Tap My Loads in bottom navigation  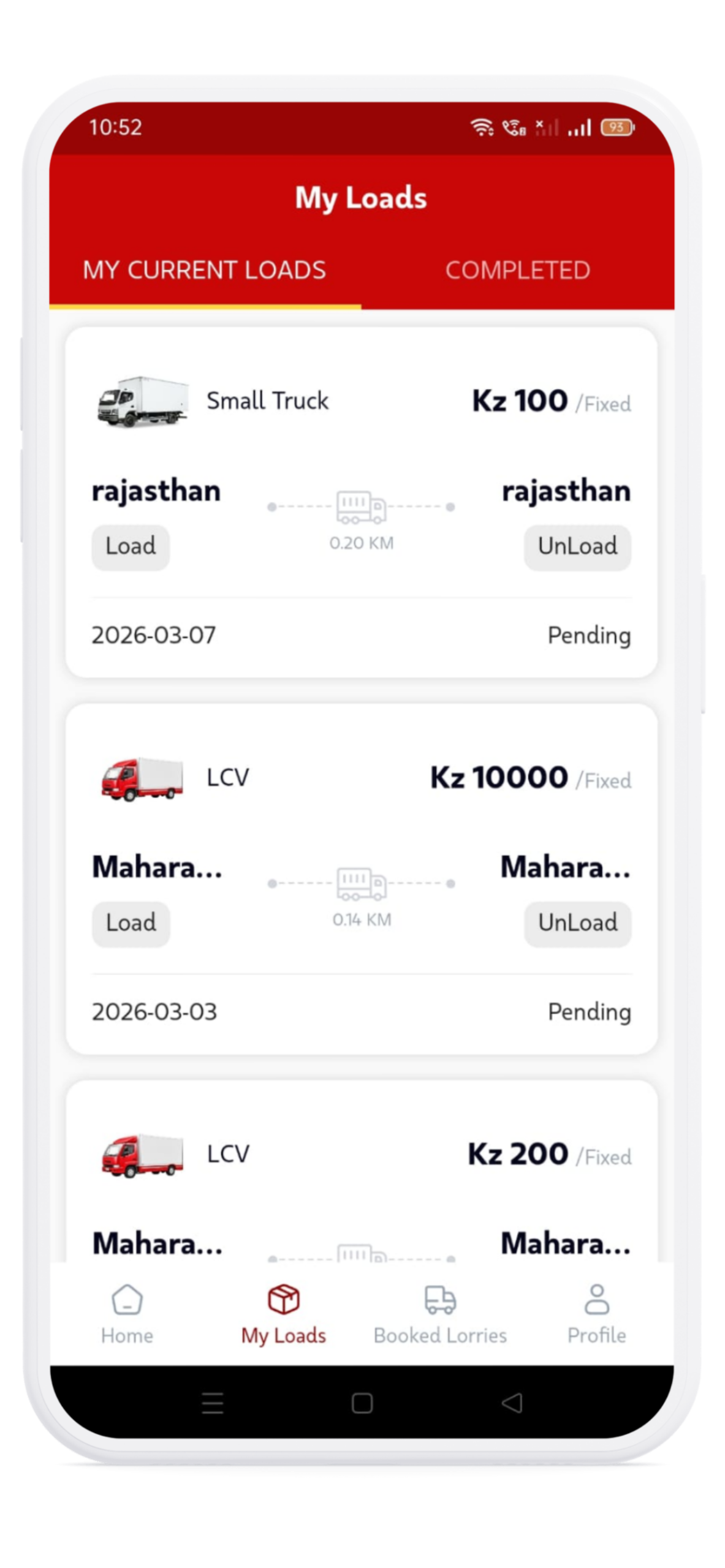pyautogui.click(x=284, y=1315)
